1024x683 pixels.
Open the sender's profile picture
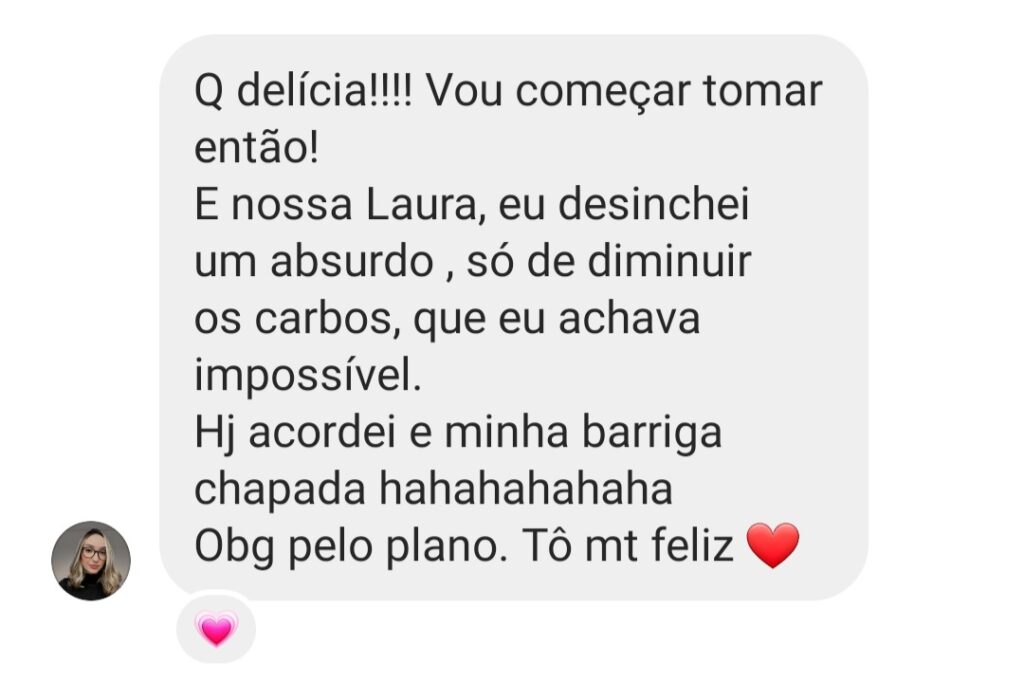coord(91,560)
